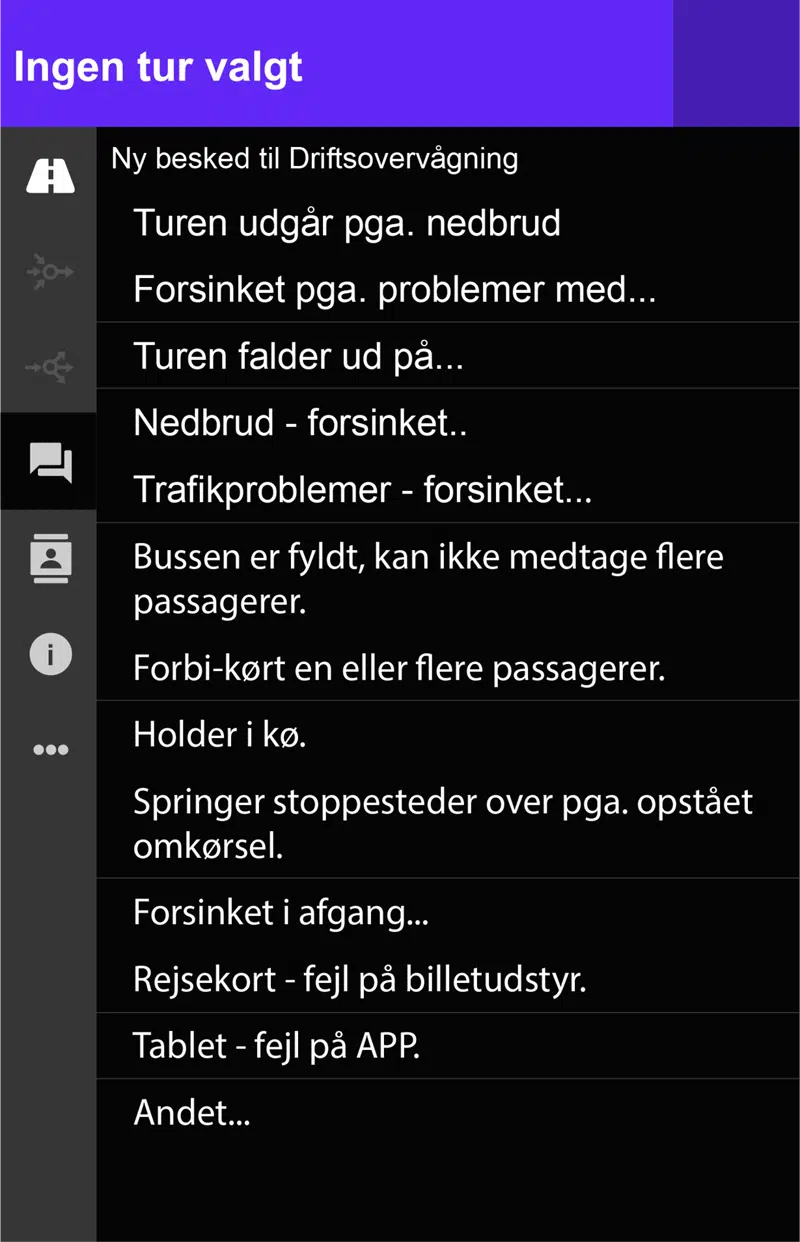This screenshot has width=800, height=1242.
Task: Choose 'Nedbrud - forsinket..' message
Action: (300, 423)
